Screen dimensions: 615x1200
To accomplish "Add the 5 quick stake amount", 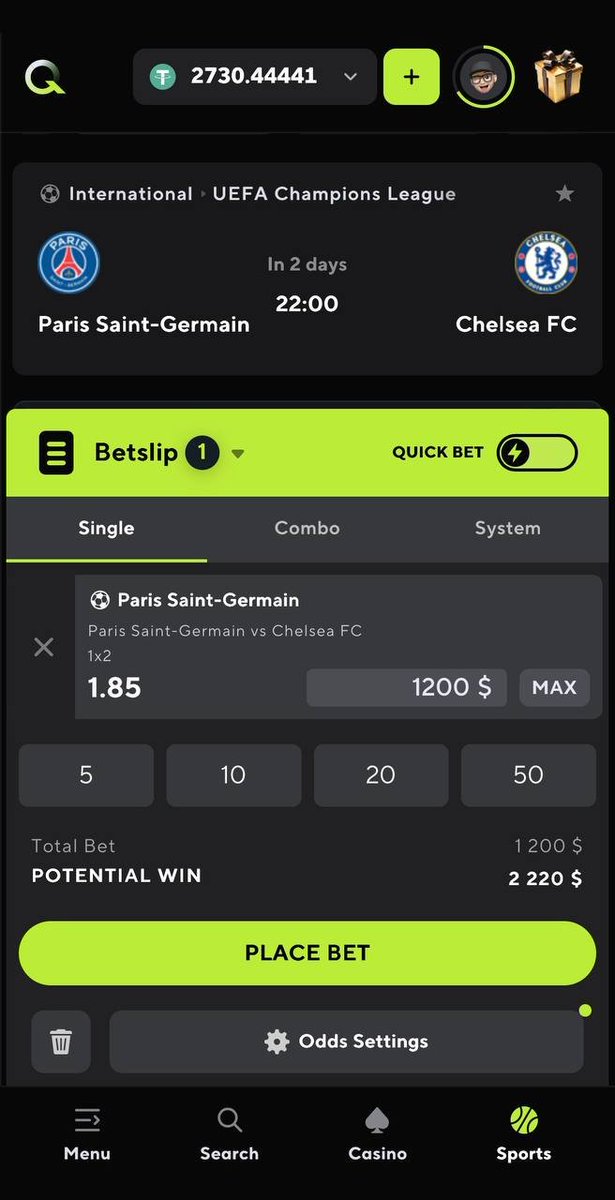I will (86, 775).
